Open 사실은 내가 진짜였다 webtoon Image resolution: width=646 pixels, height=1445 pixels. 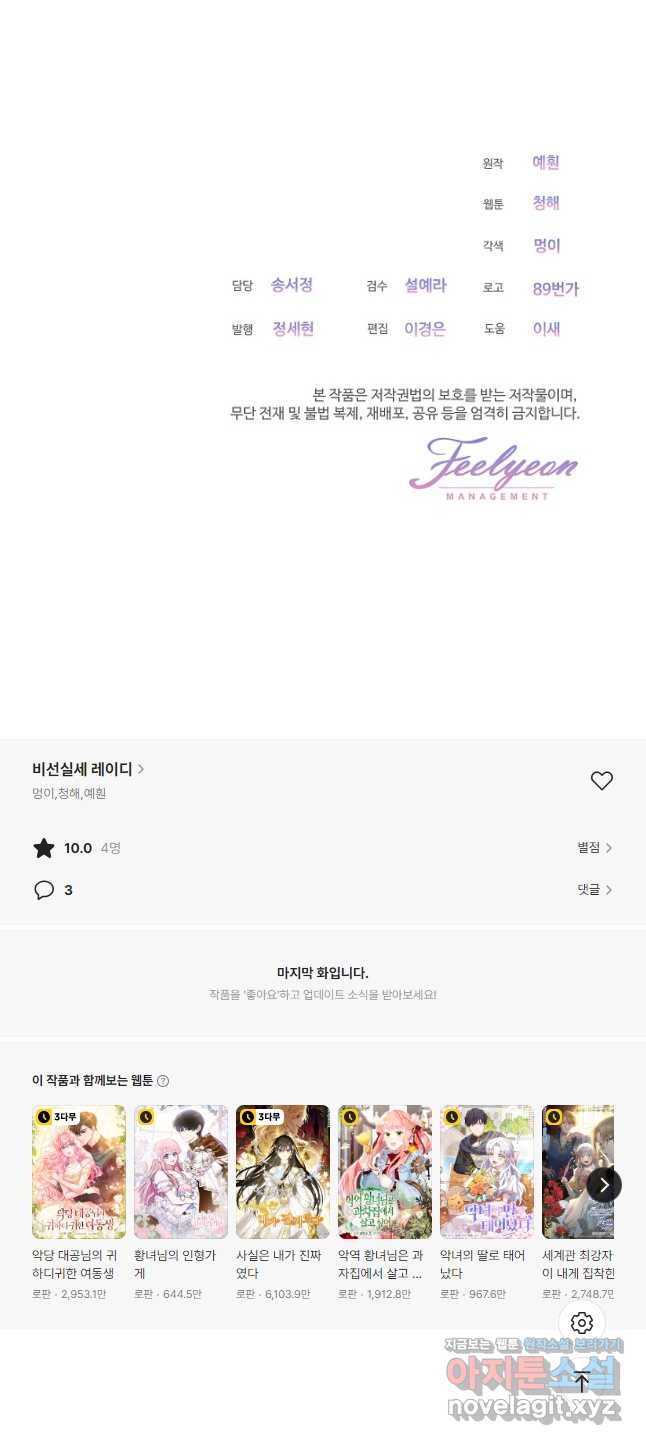[283, 1172]
